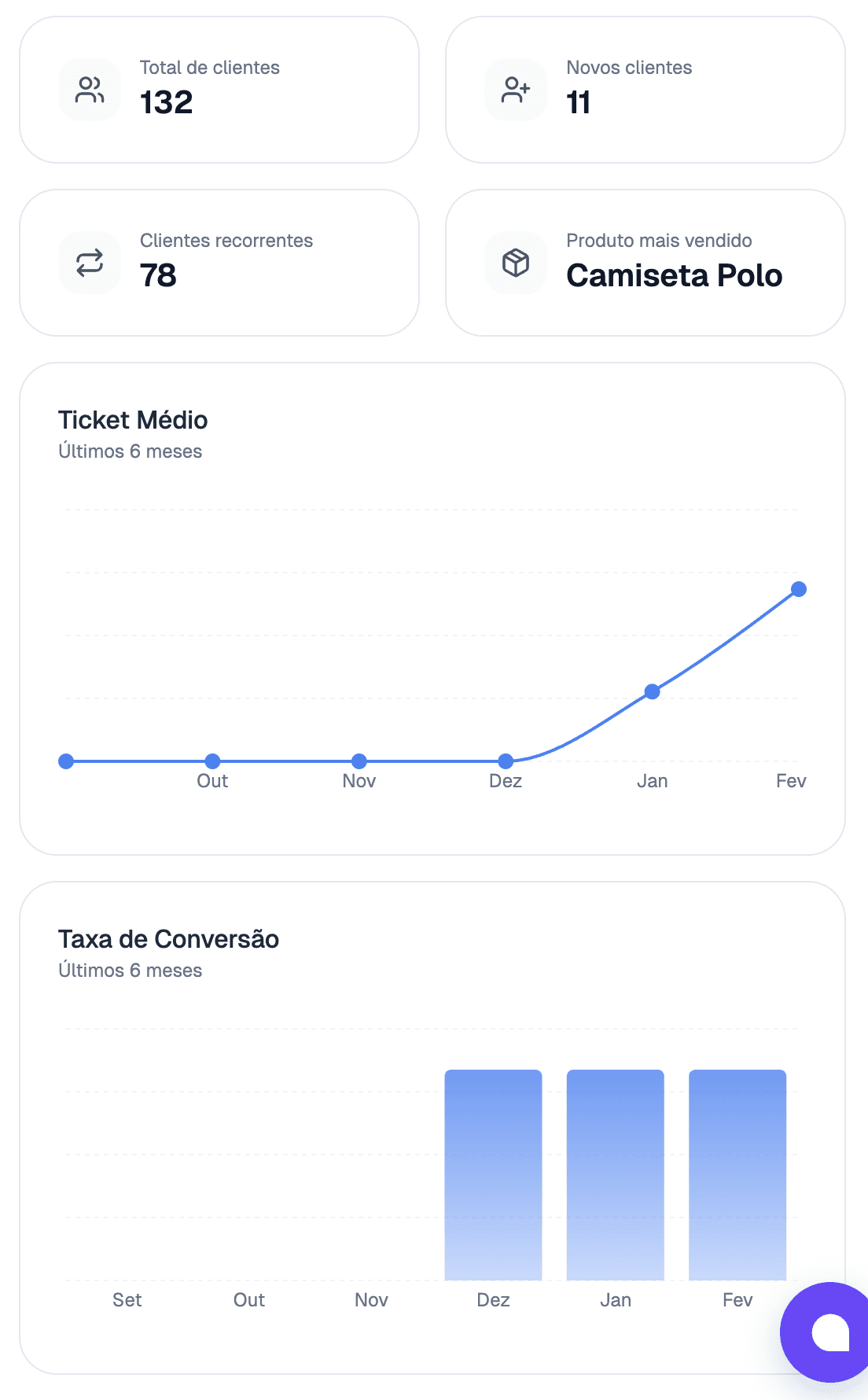The height and width of the screenshot is (1400, 868).
Task: Click the Clientes recorrentes repeat icon
Action: click(x=90, y=262)
